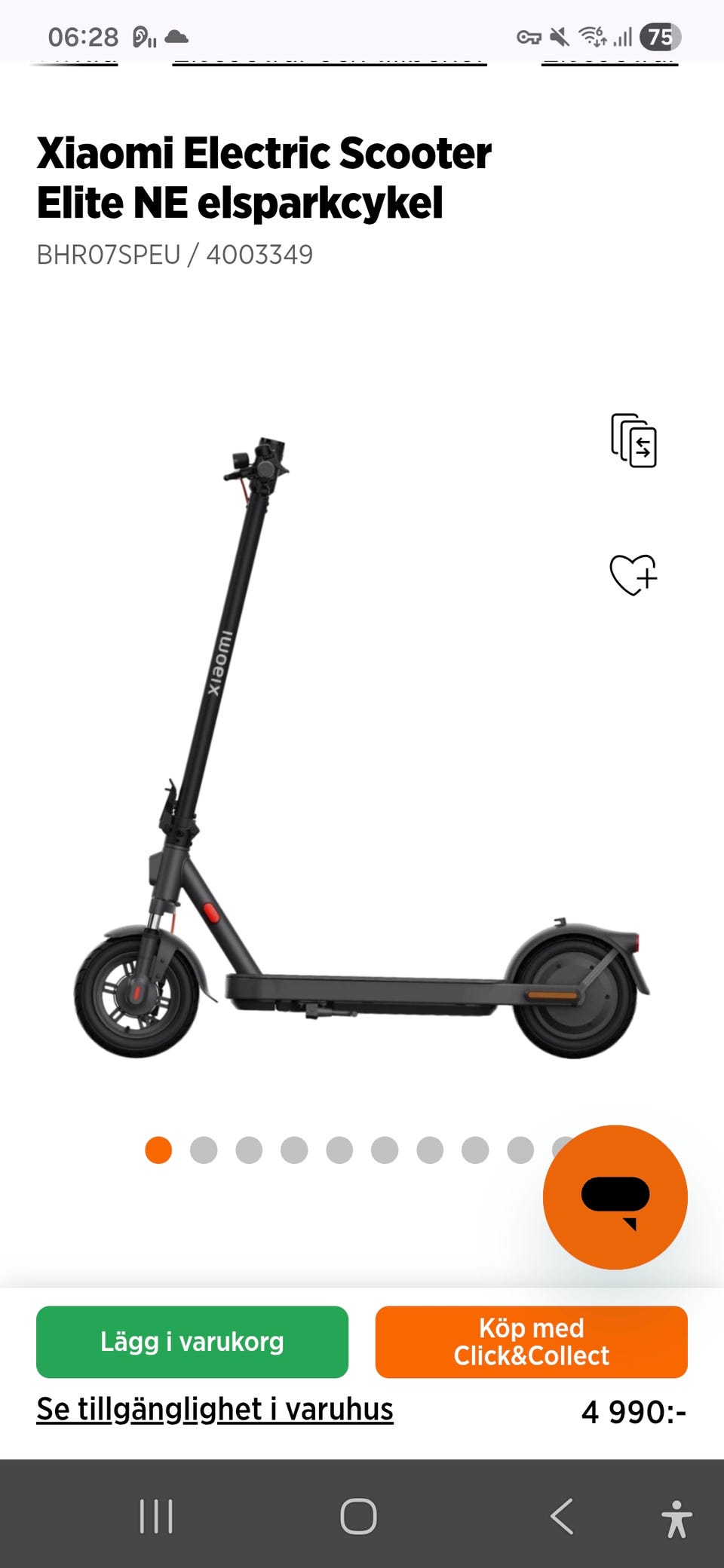Tap Lägg i varukorg button
724x1568 pixels.
(192, 1342)
